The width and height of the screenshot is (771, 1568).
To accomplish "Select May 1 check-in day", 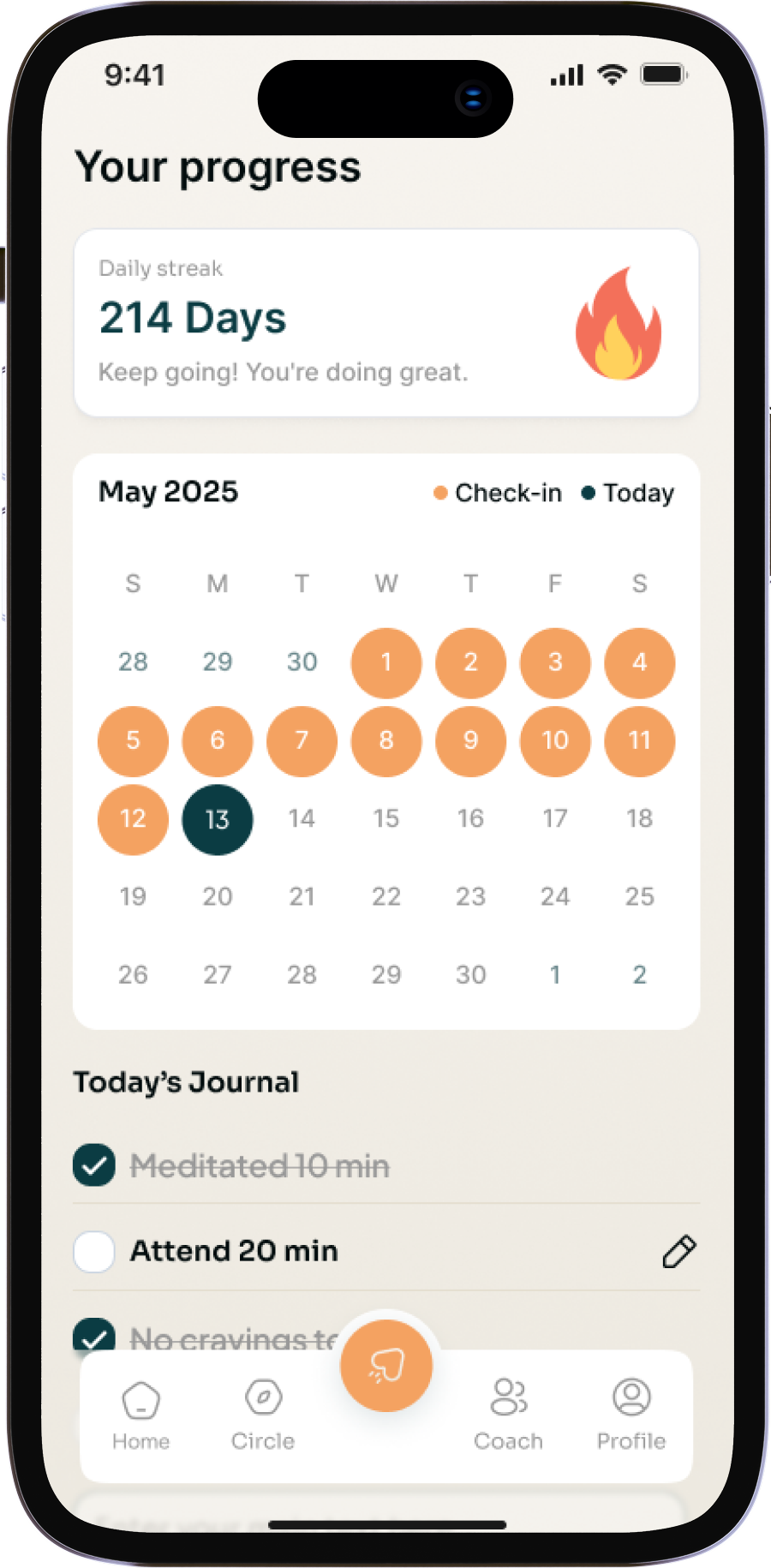I will click(386, 663).
